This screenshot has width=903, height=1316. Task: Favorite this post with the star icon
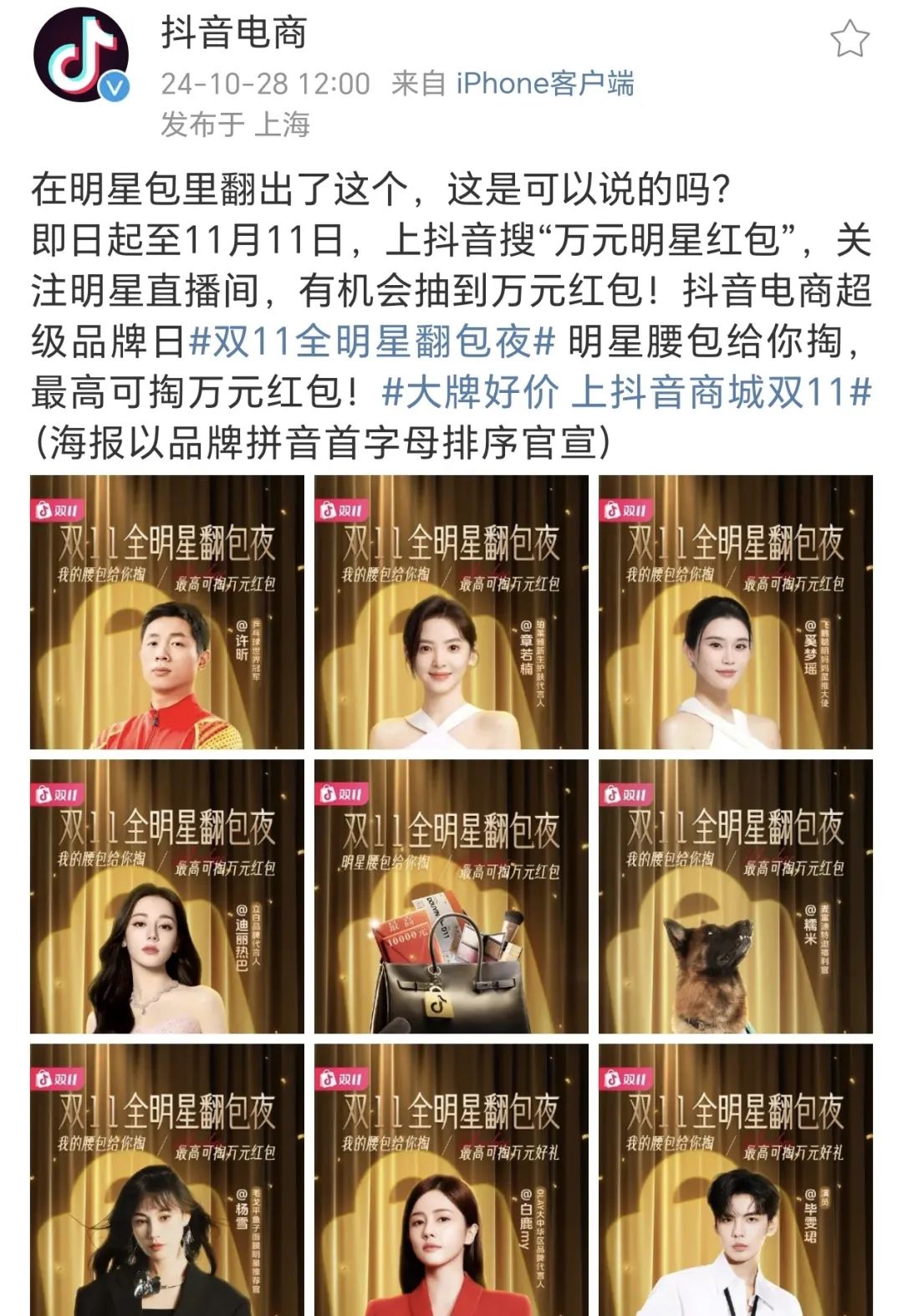[x=849, y=39]
